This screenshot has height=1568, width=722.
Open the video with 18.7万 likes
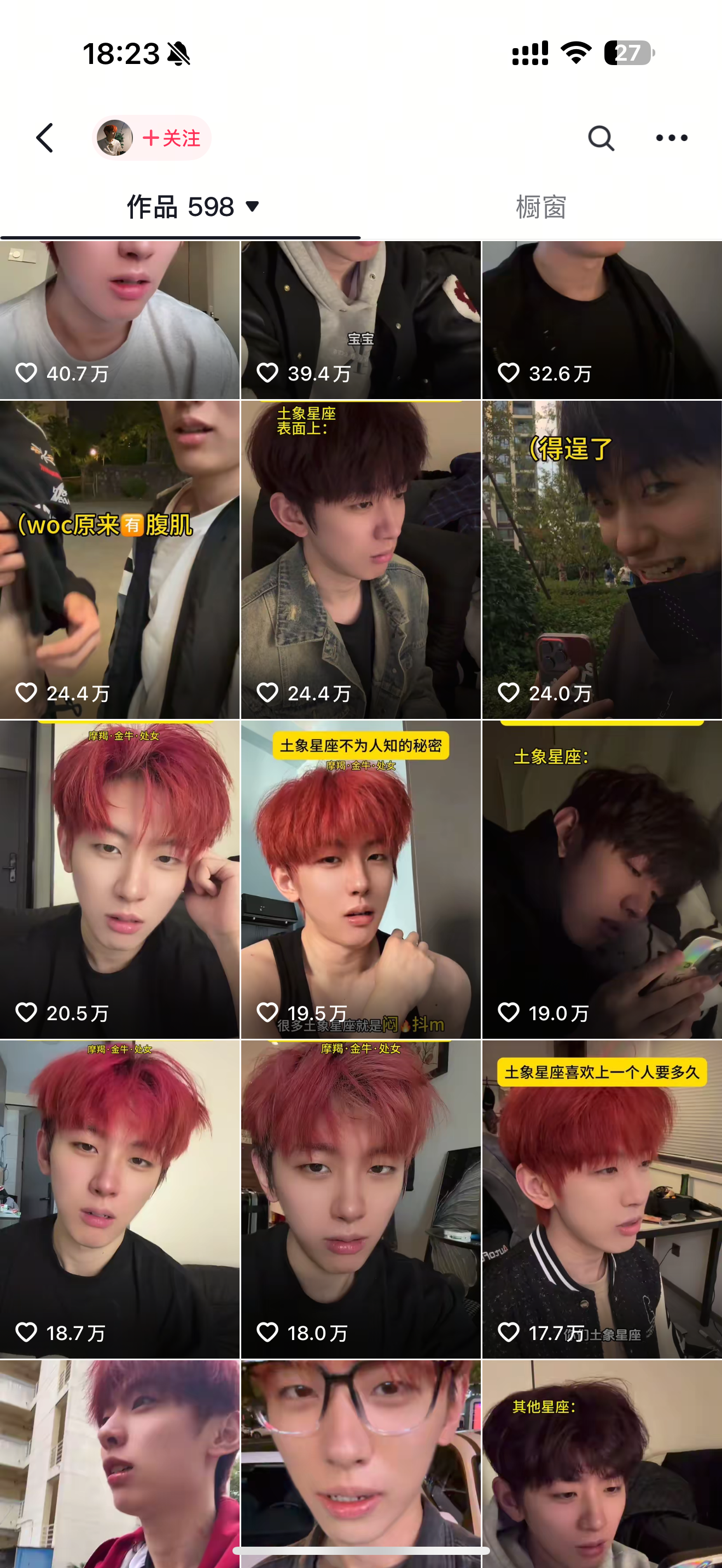119,1199
